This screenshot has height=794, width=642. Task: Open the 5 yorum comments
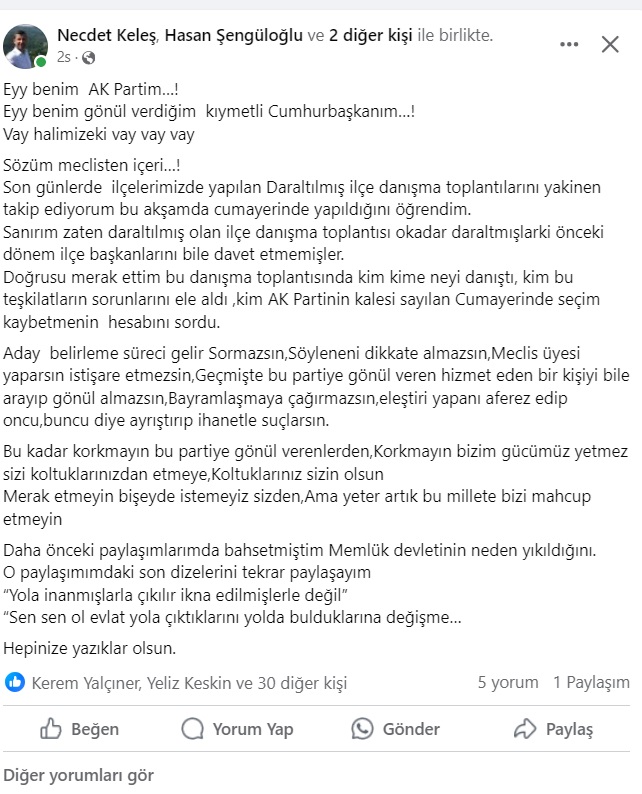pyautogui.click(x=508, y=683)
